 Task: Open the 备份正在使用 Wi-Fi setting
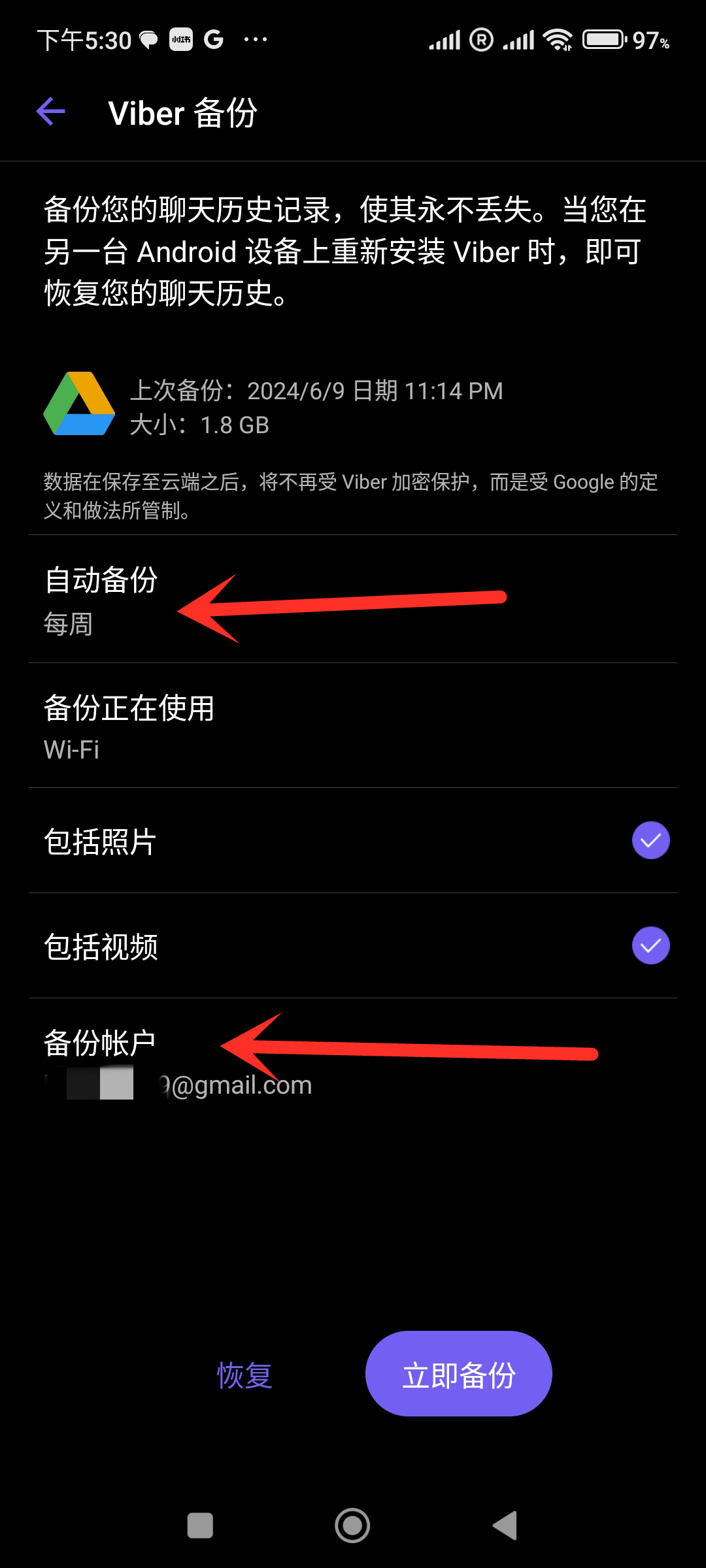coord(353,726)
